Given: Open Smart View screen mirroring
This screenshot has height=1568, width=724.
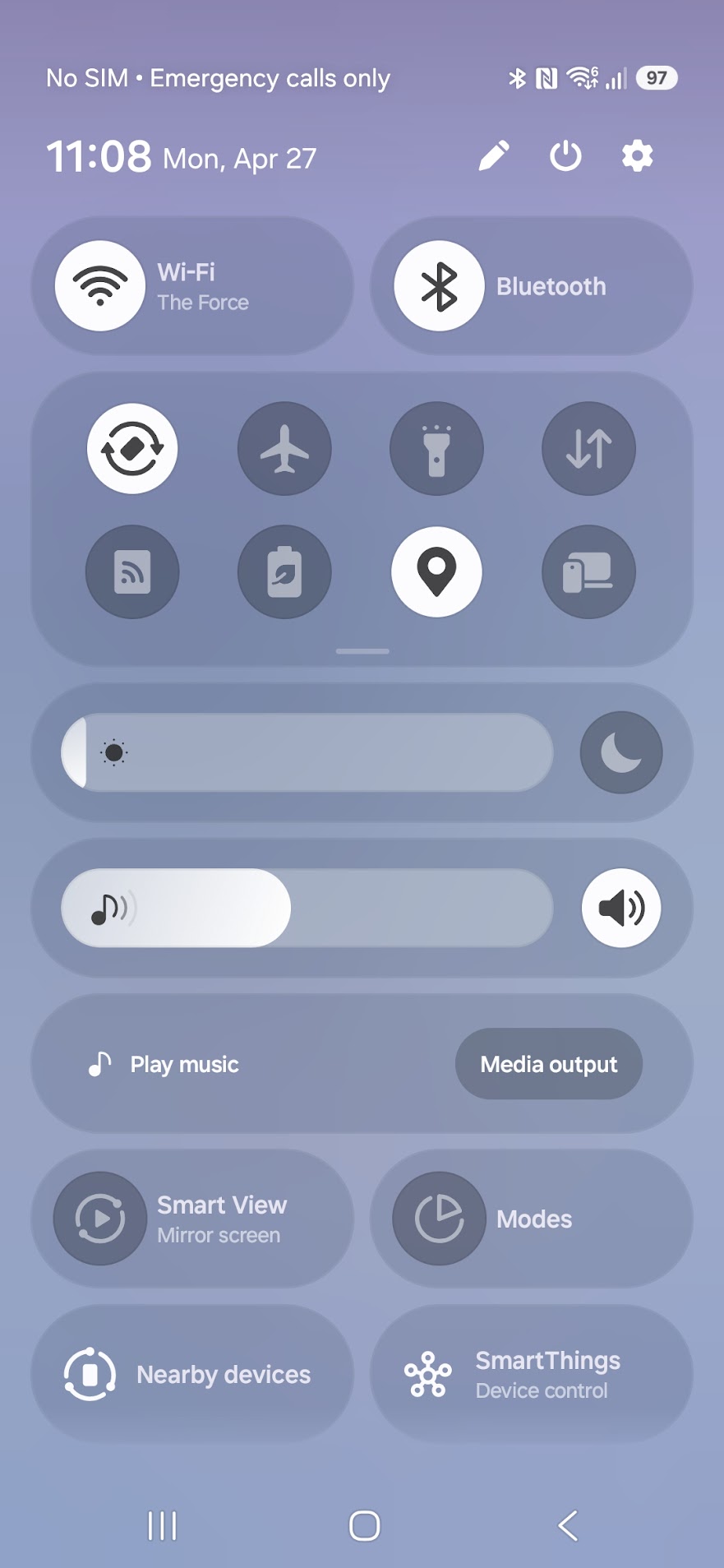Looking at the screenshot, I should point(193,1219).
